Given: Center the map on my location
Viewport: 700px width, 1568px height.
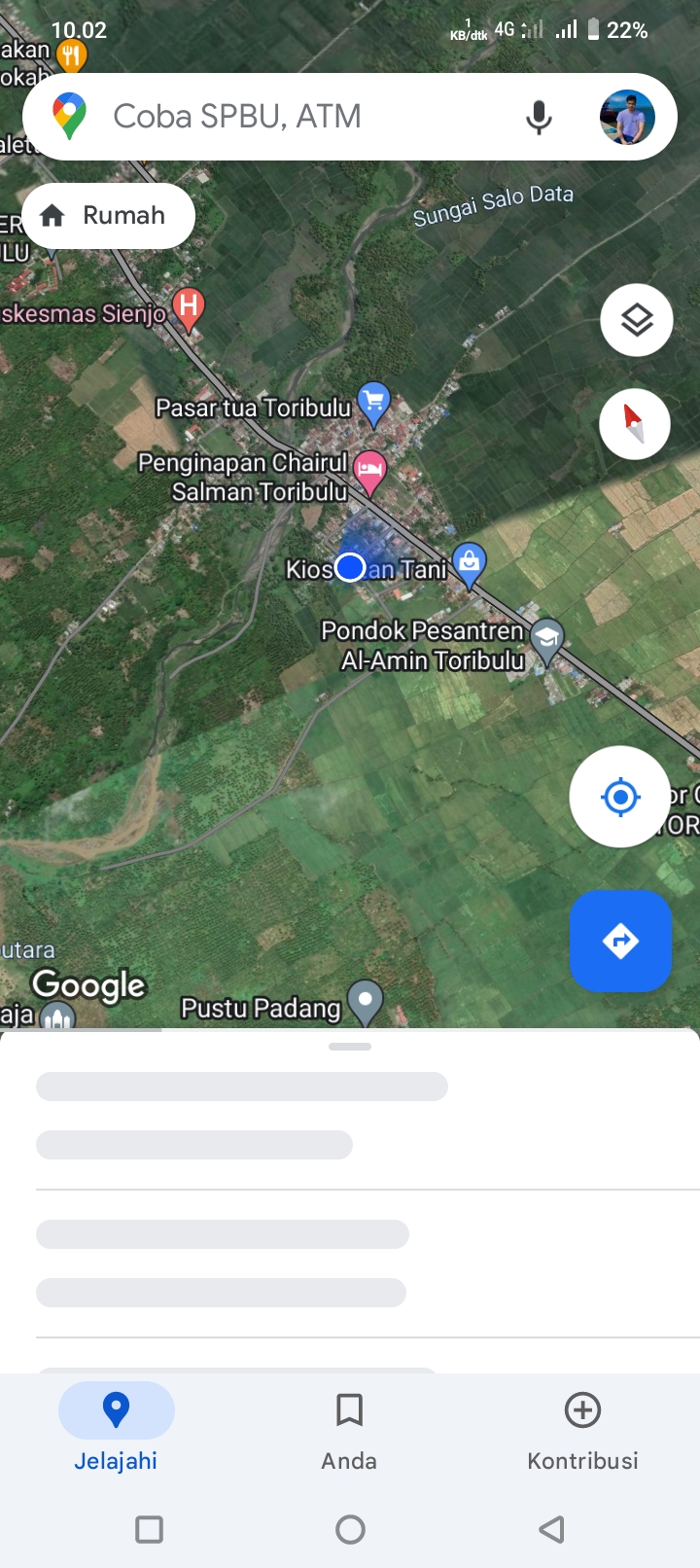Looking at the screenshot, I should (x=620, y=798).
